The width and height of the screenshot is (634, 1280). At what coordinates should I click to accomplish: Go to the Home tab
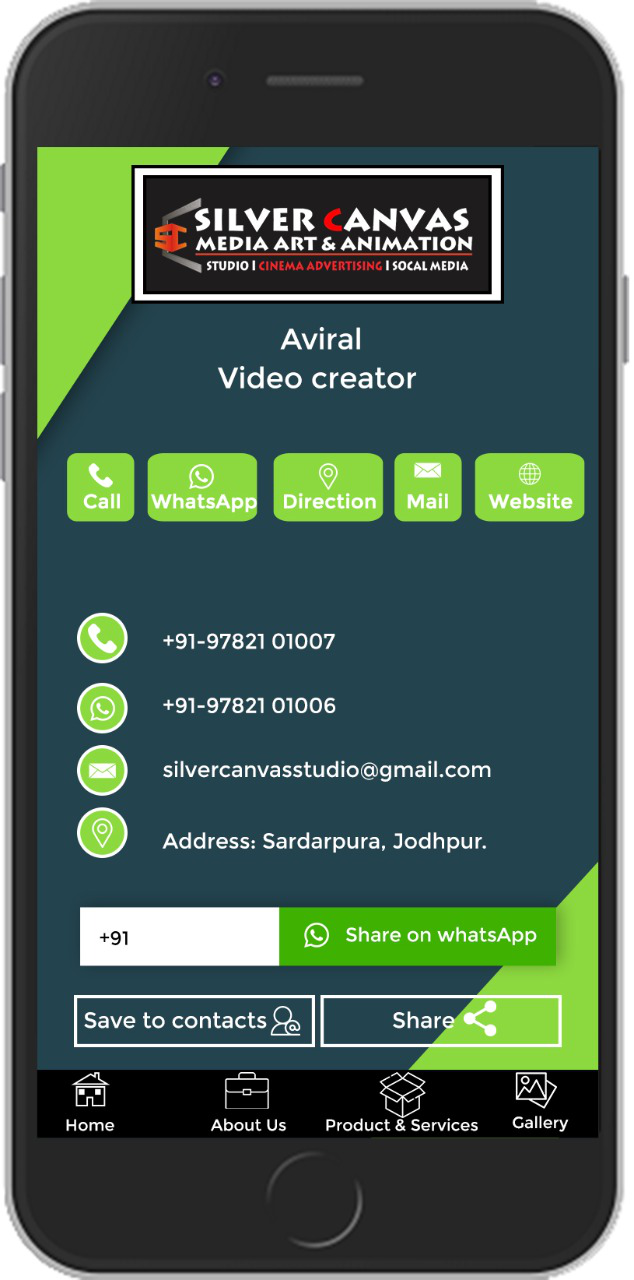(x=90, y=1104)
